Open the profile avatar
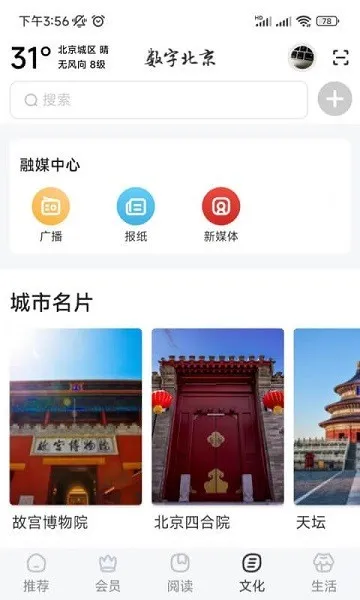360x600 pixels. (x=302, y=58)
